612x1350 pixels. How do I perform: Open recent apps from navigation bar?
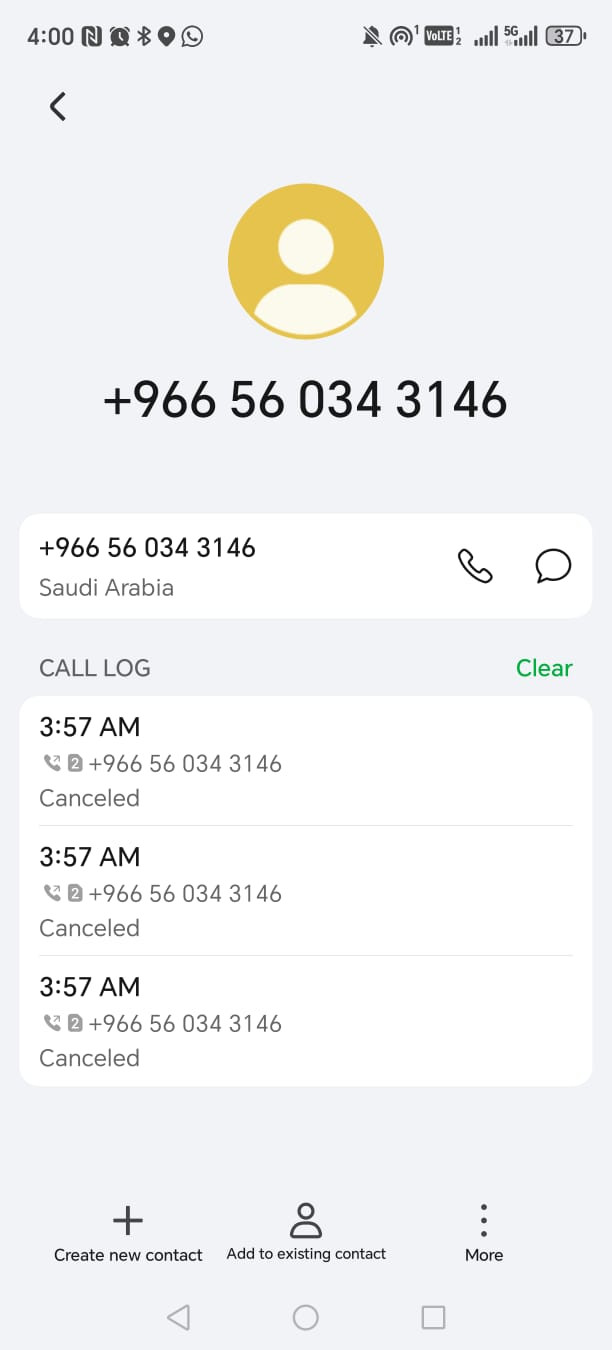[433, 1318]
